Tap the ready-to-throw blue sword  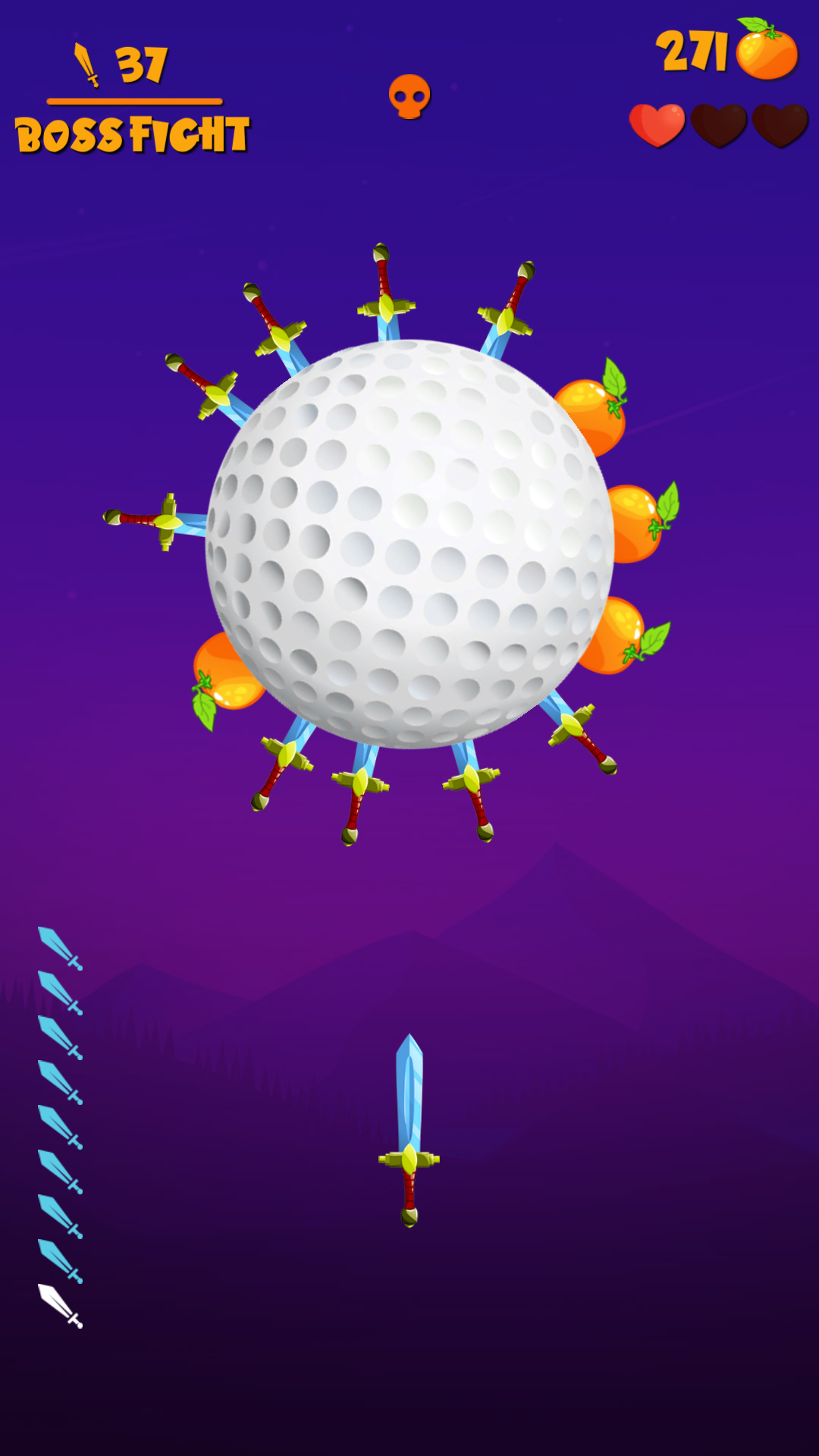409,1122
